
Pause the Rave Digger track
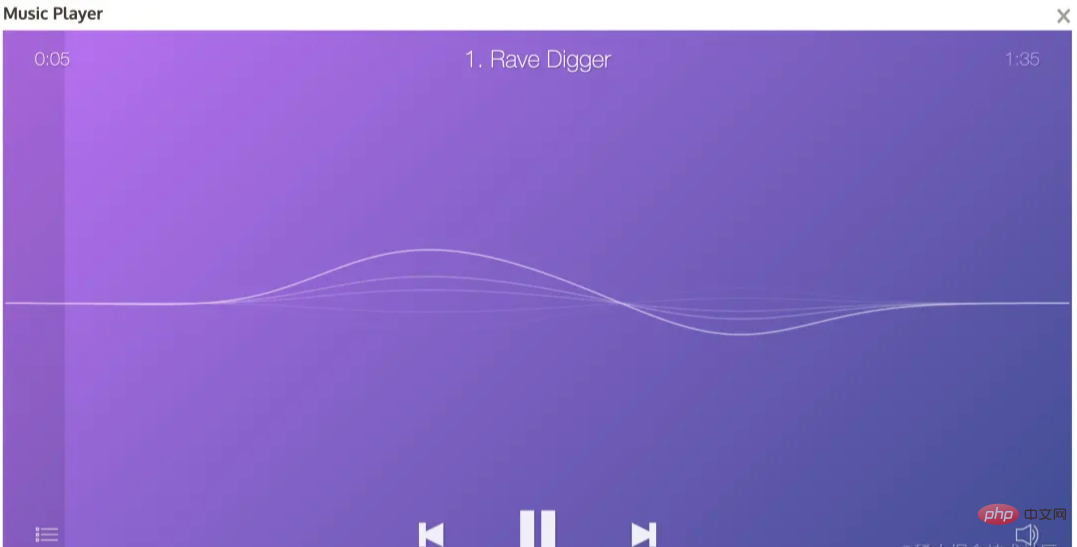[537, 528]
